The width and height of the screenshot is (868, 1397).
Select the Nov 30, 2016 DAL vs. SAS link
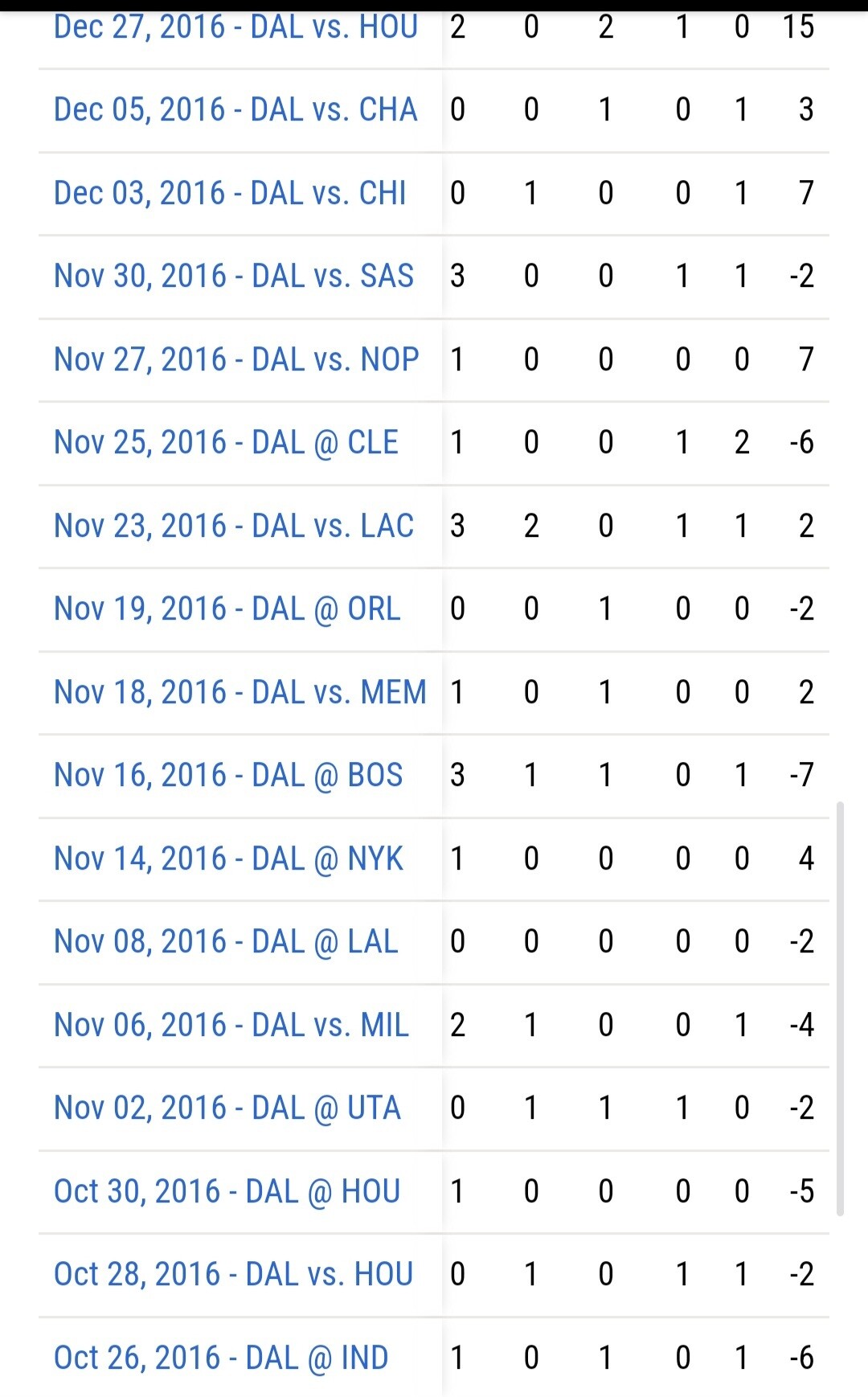coord(234,277)
